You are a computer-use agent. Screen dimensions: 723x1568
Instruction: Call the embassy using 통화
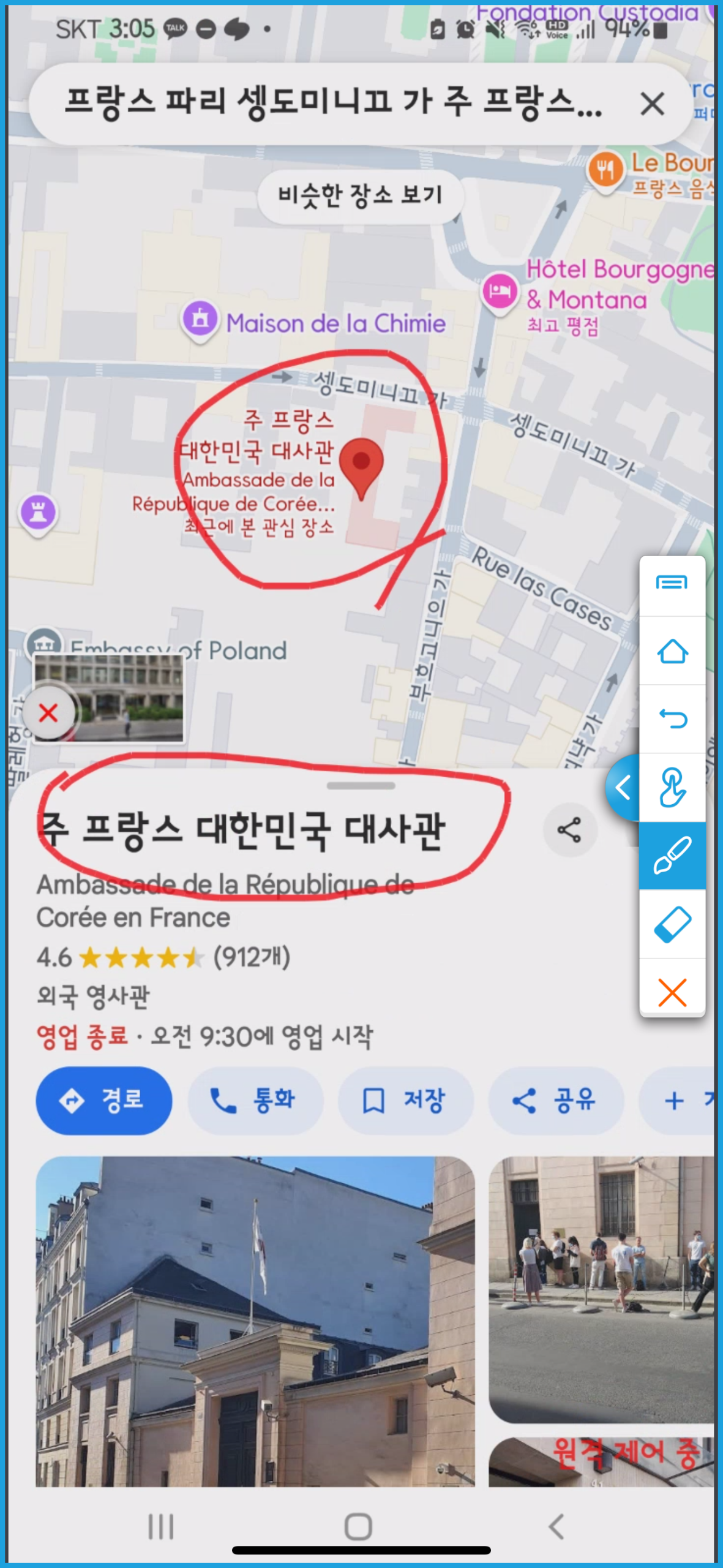click(x=255, y=1101)
